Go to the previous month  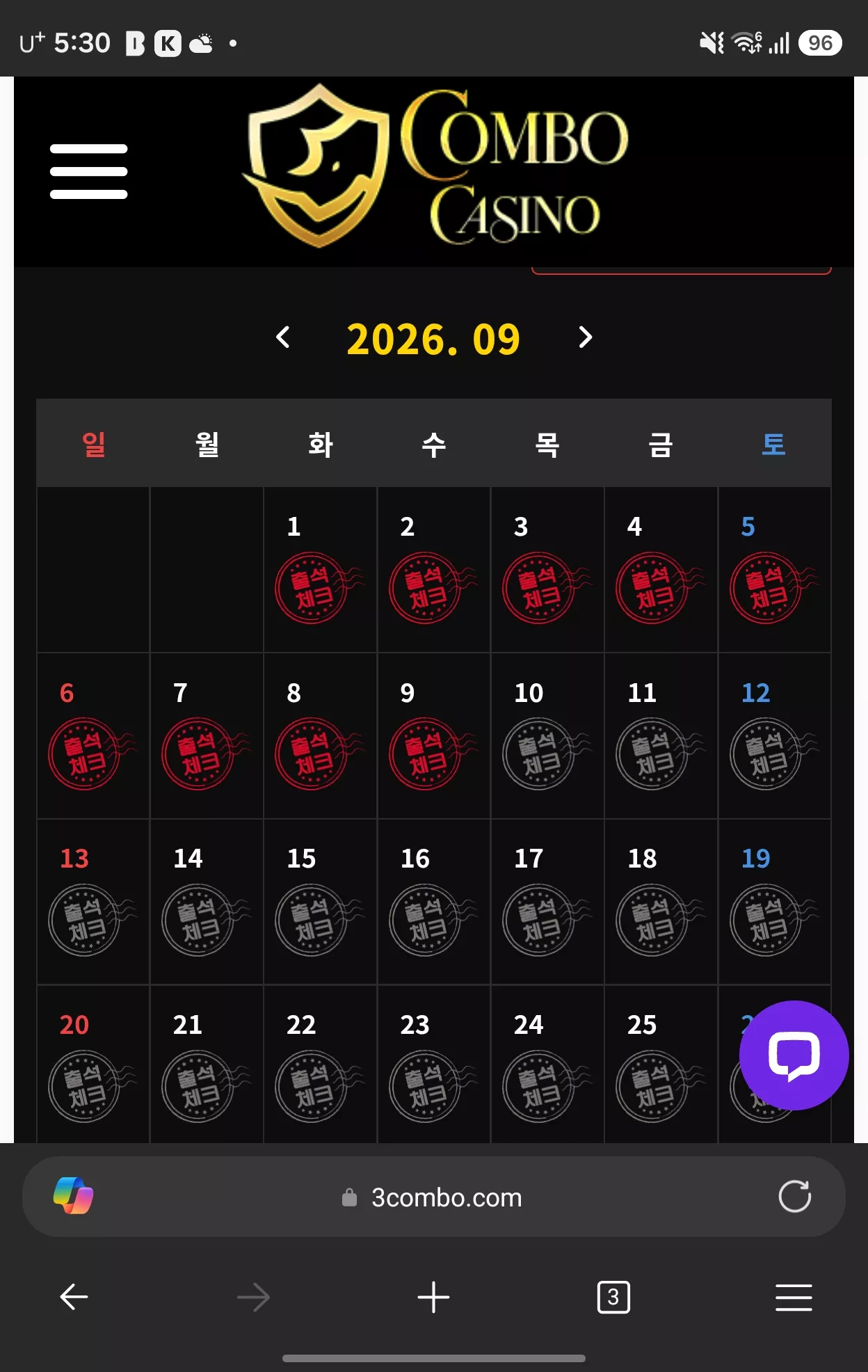click(283, 337)
